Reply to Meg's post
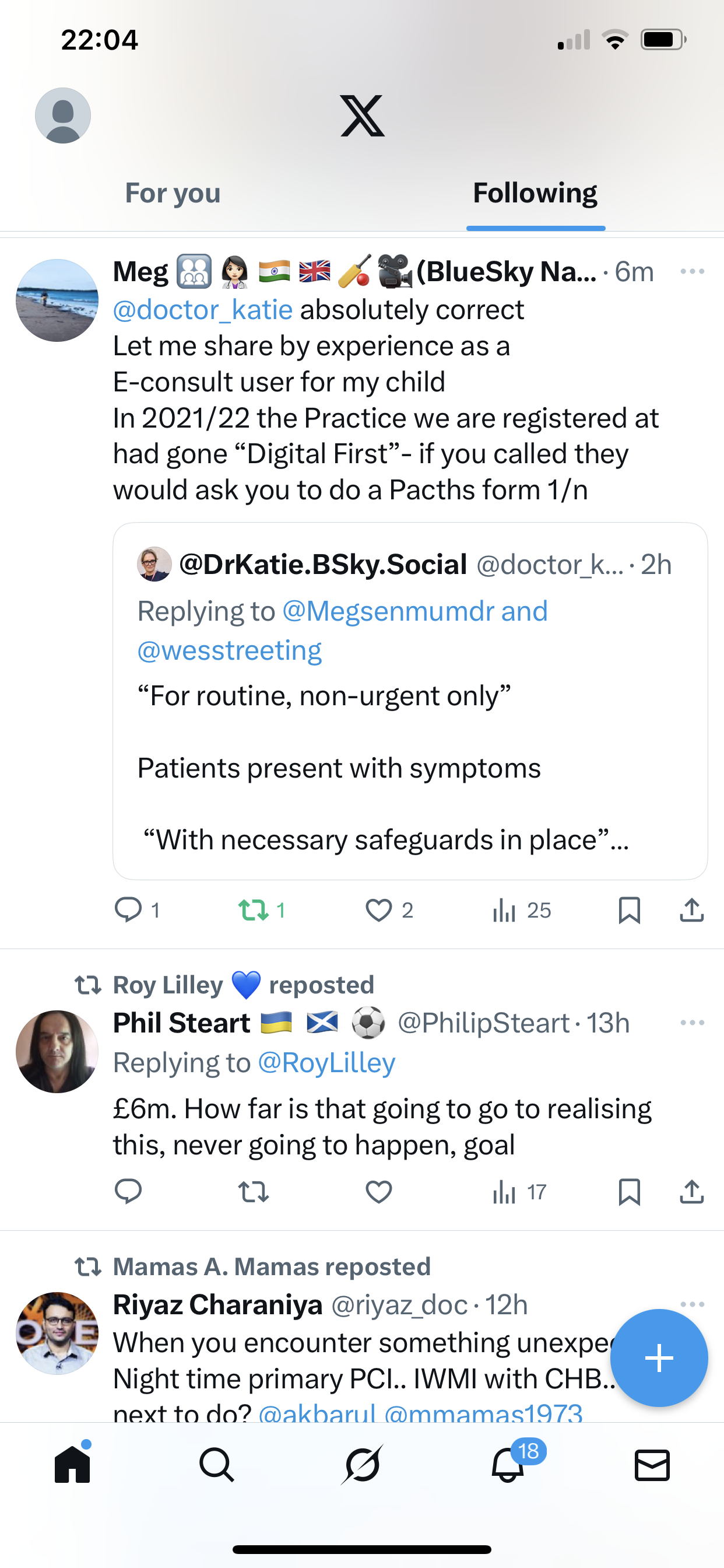 click(128, 910)
